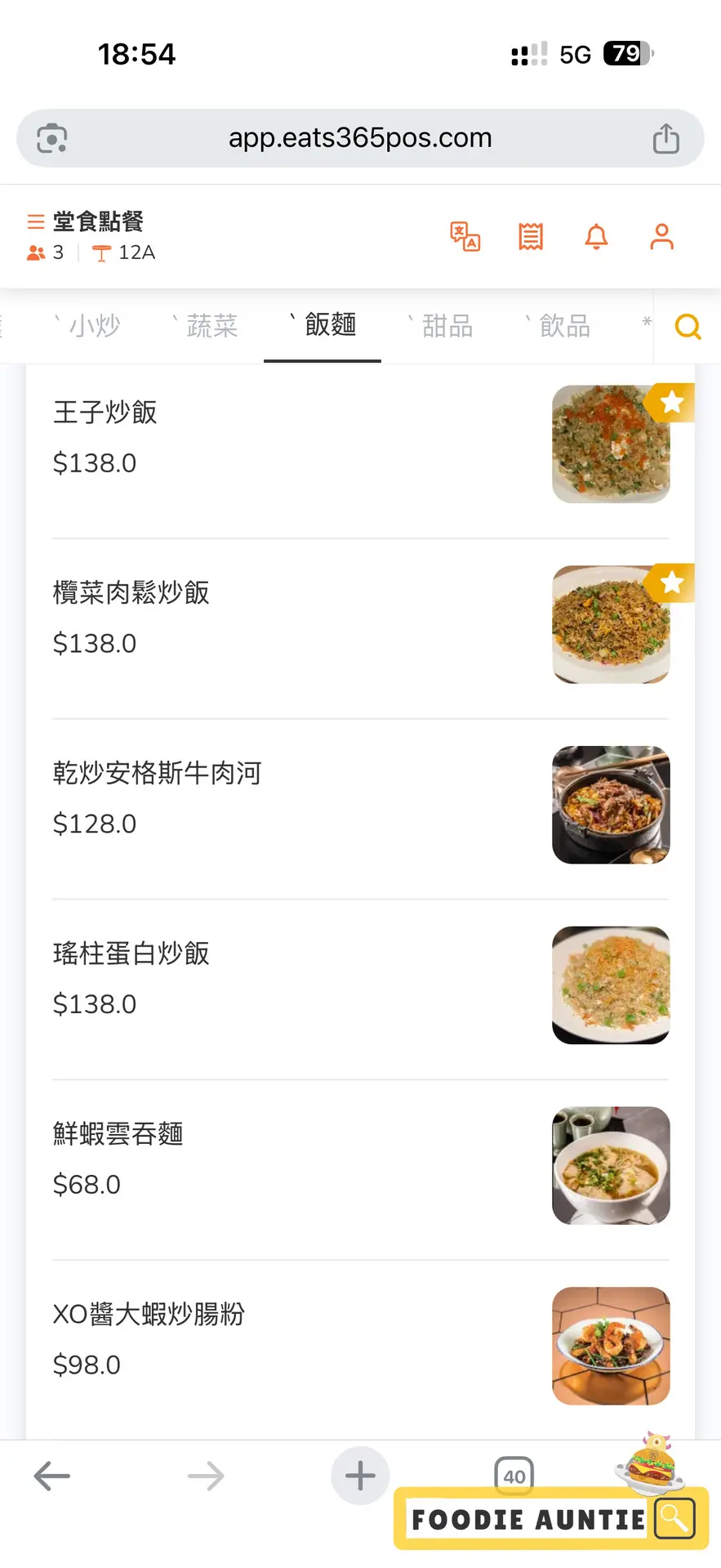Go back to the previous page
Screen dimensions: 721x1568
(x=51, y=1476)
